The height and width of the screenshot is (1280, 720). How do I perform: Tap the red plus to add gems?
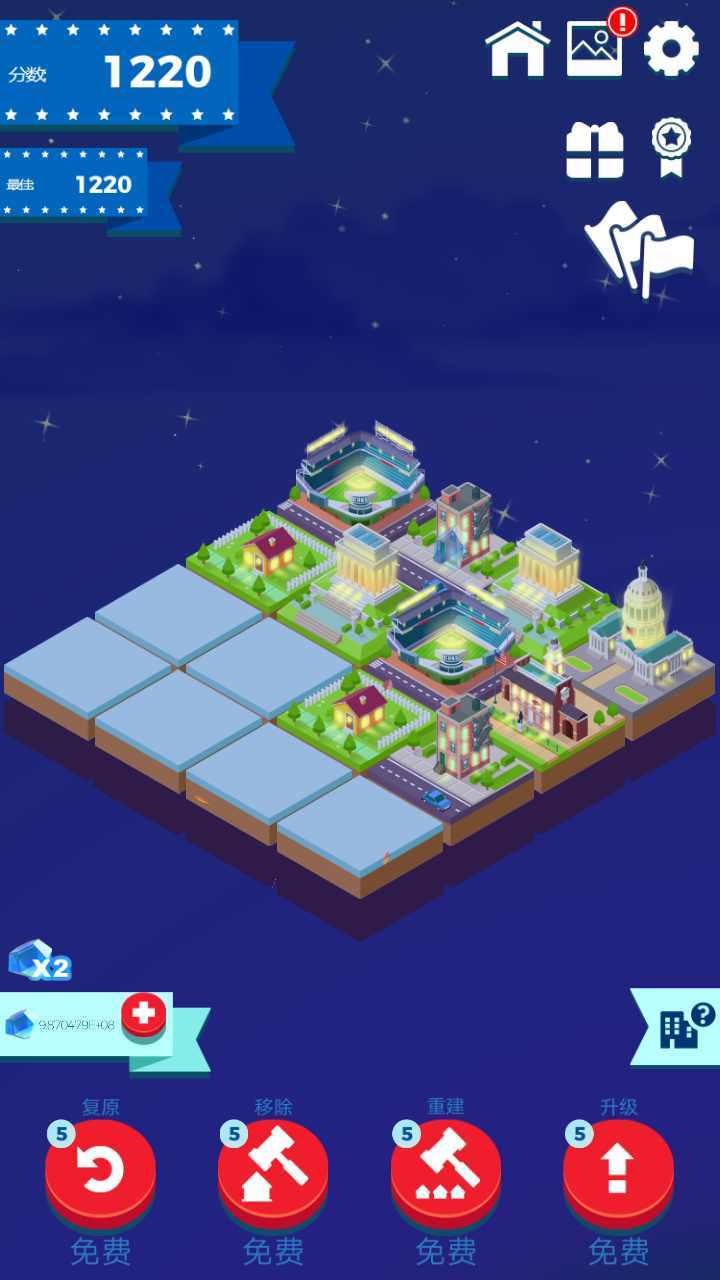point(144,1013)
